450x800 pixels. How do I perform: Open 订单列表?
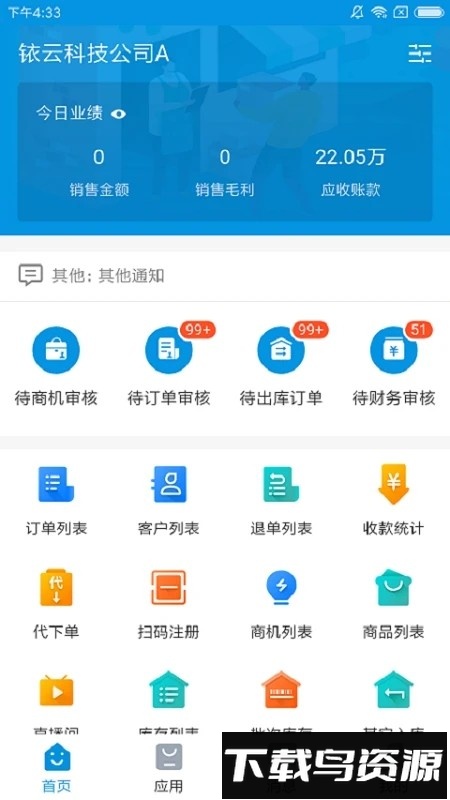click(56, 500)
